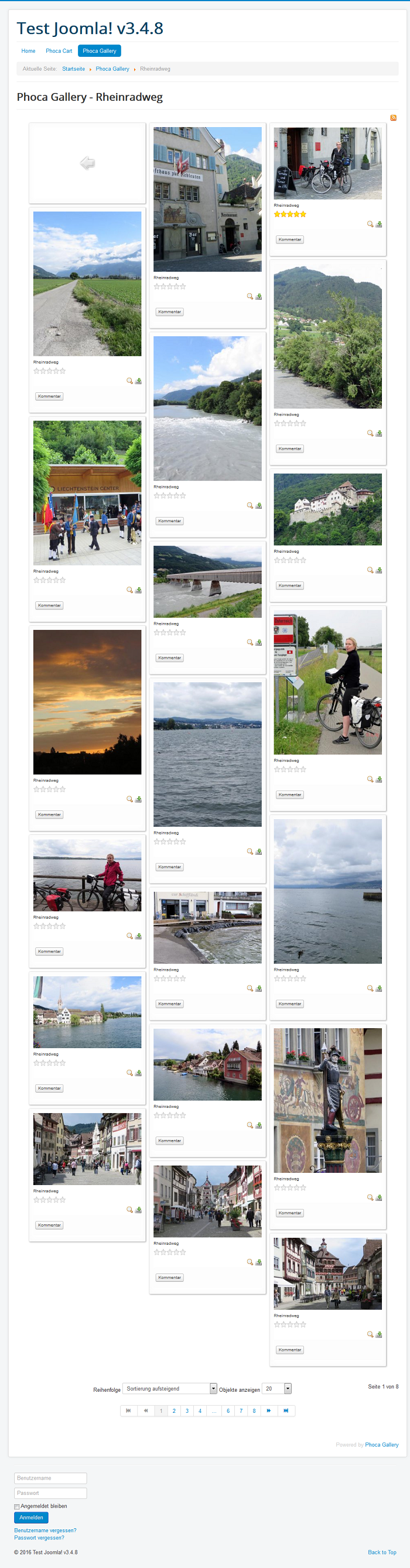Expand the Reihenfolge sorting dropdown
The image size is (410, 1568).
pyautogui.click(x=170, y=1388)
